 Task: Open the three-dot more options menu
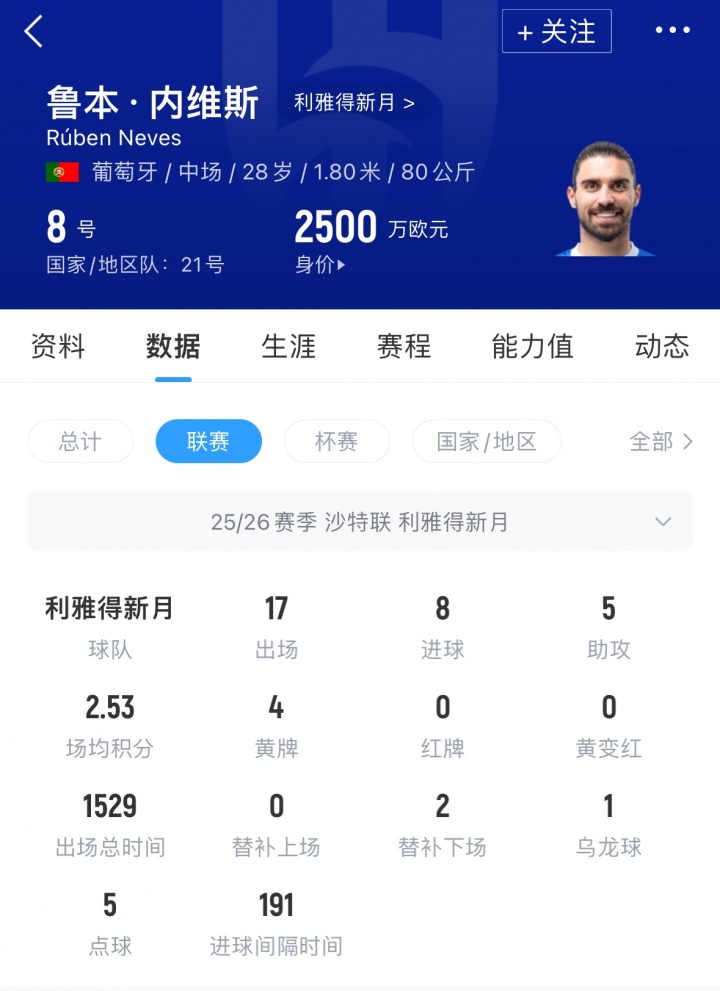point(672,31)
